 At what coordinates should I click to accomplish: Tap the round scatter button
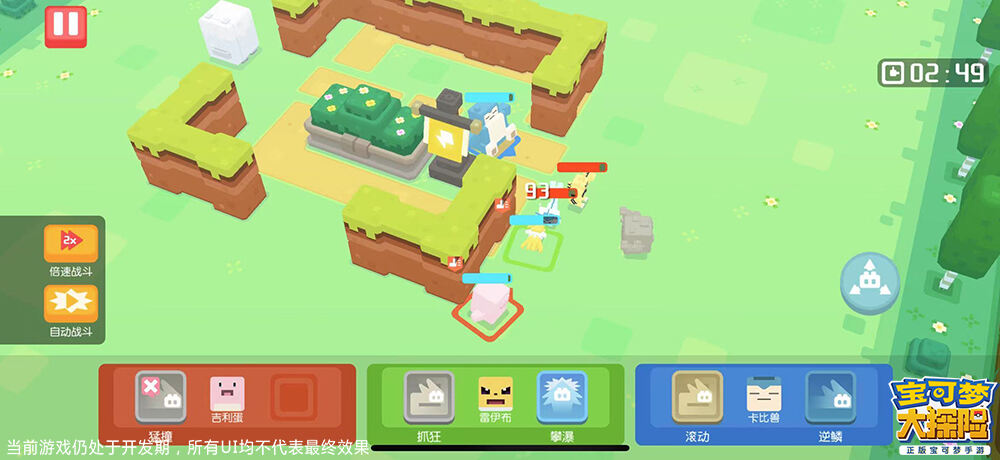pos(869,282)
